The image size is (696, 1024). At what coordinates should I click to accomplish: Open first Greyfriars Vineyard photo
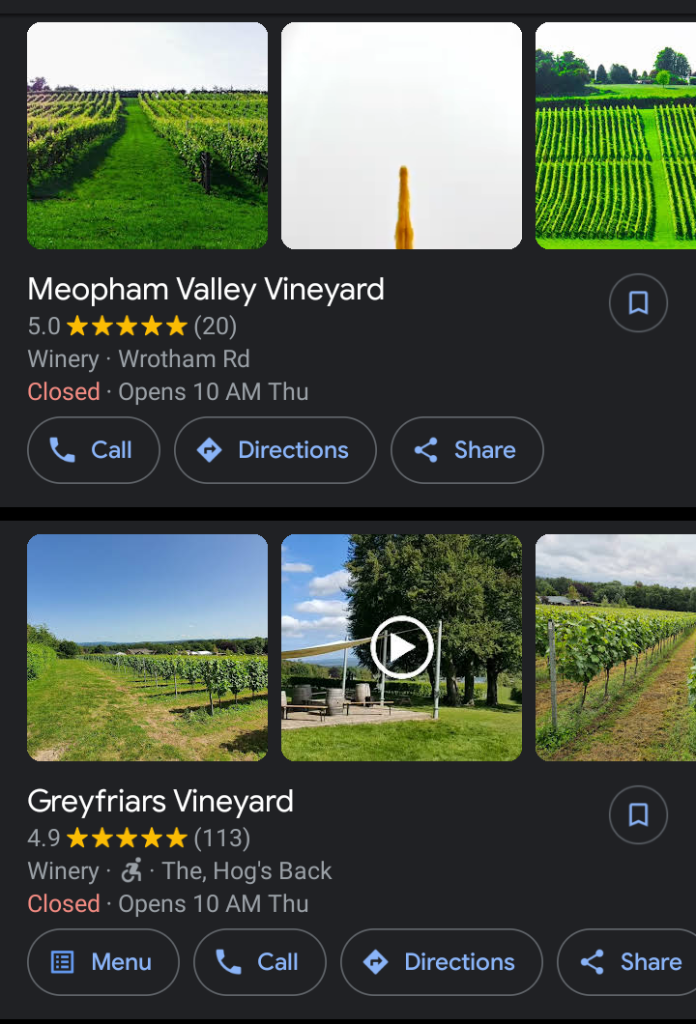click(x=147, y=648)
